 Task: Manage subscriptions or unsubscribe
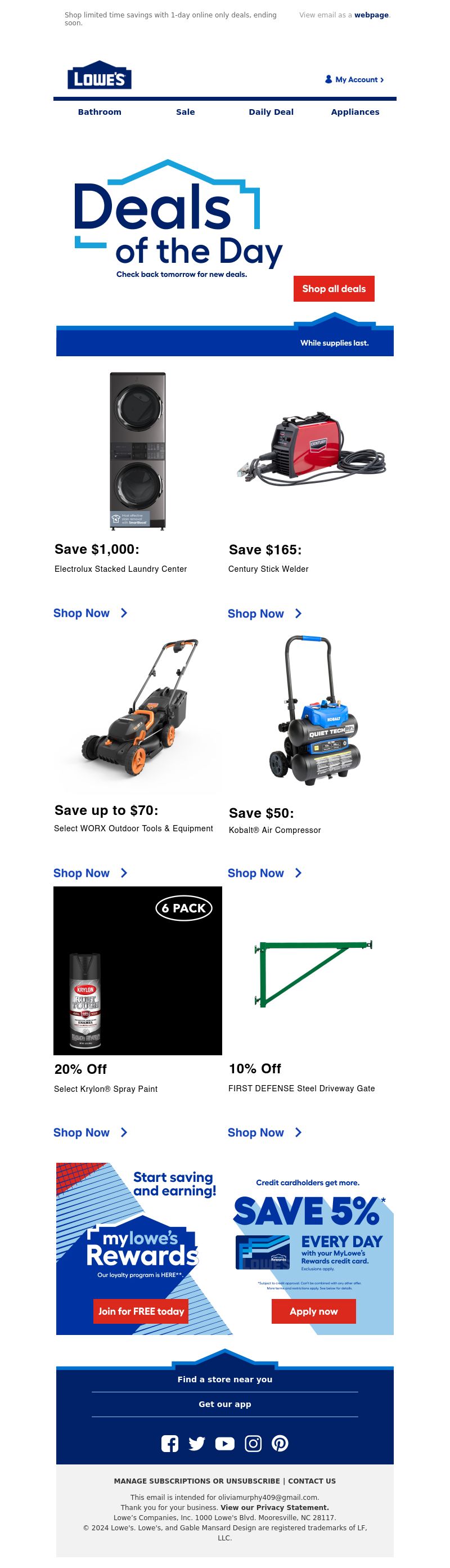click(196, 1481)
